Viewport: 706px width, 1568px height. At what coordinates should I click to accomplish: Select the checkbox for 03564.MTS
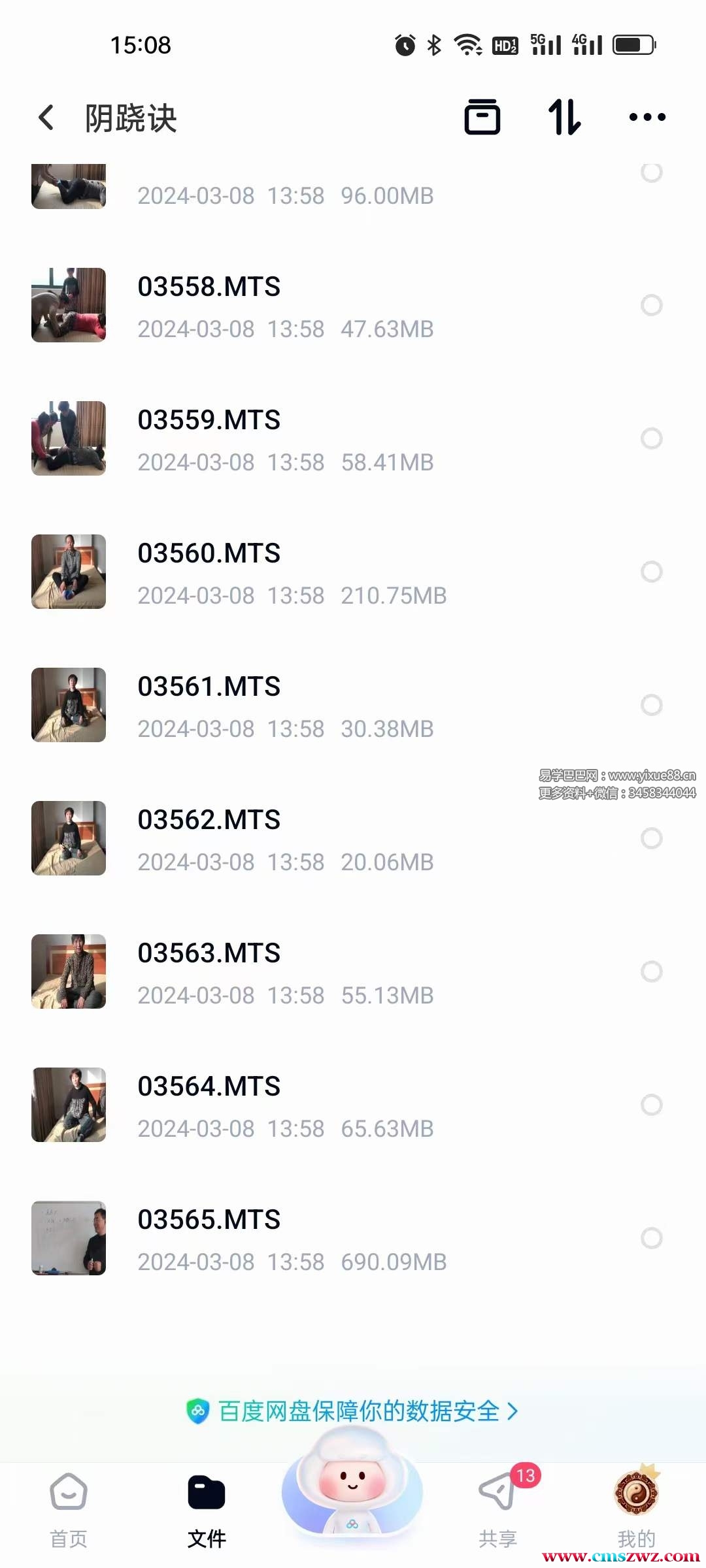[651, 1105]
